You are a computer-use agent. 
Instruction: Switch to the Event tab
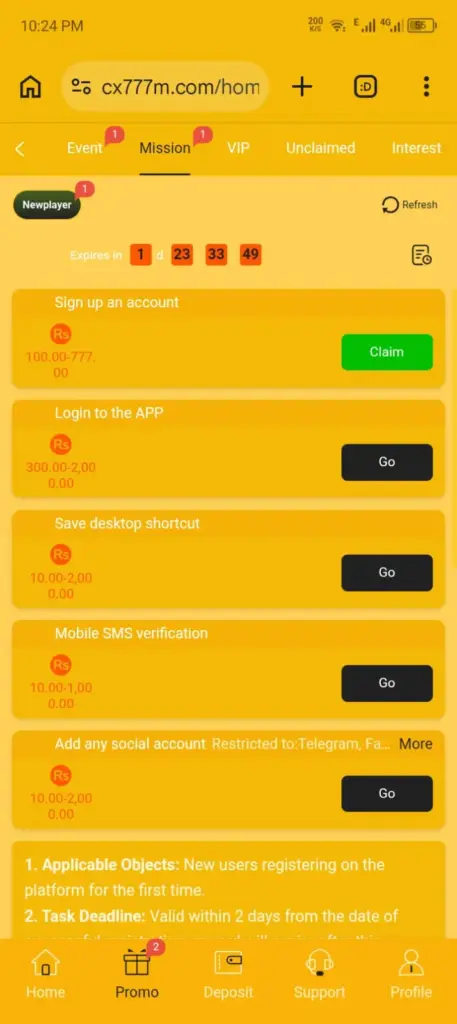[85, 148]
